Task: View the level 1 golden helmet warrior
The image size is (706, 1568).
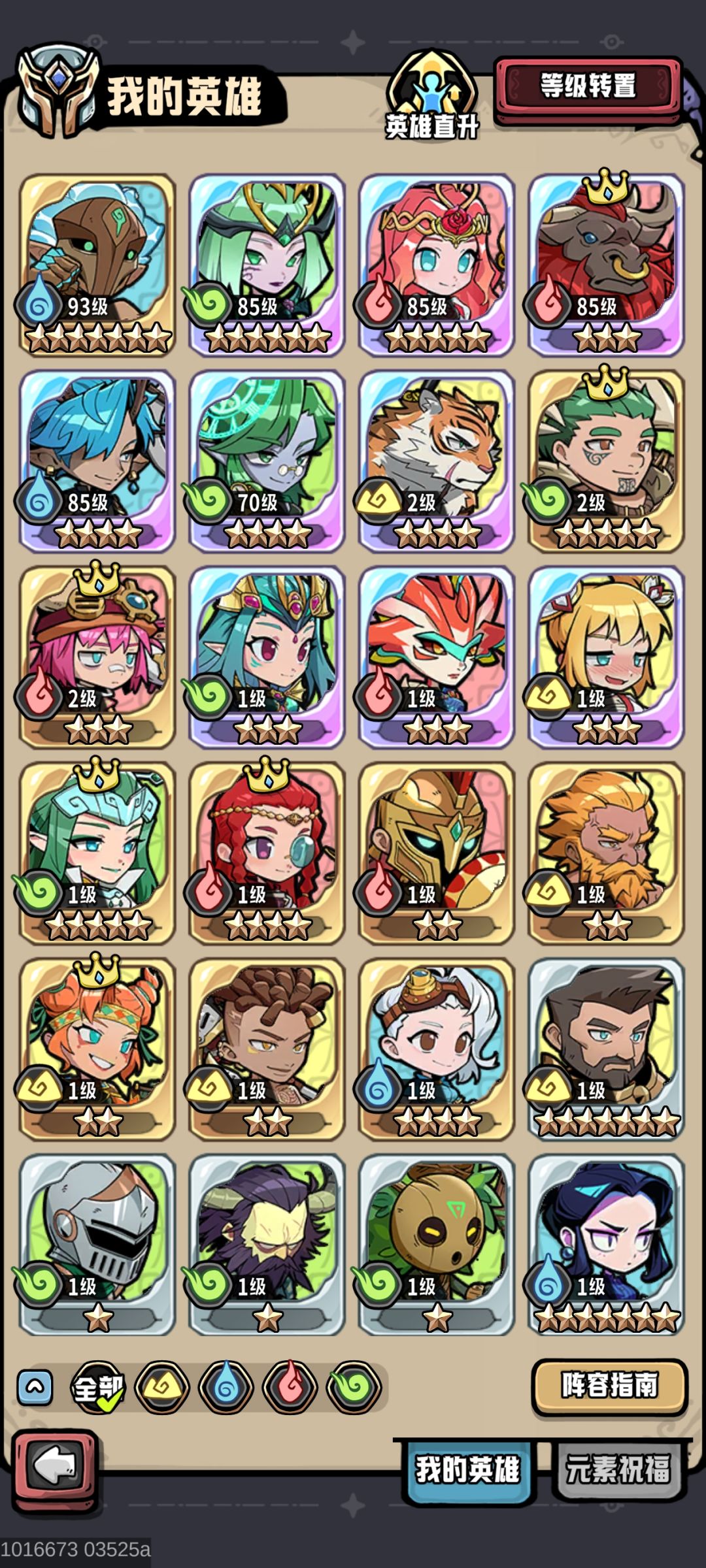Action: point(437,853)
